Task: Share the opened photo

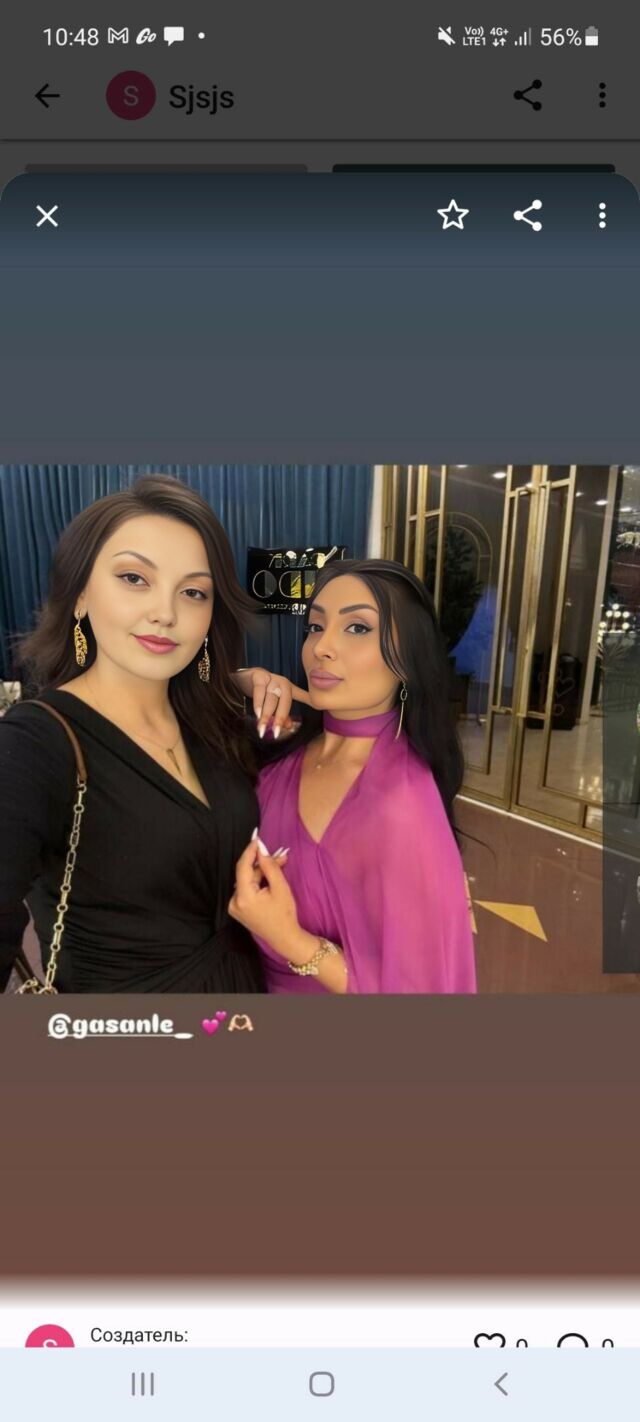Action: [528, 216]
